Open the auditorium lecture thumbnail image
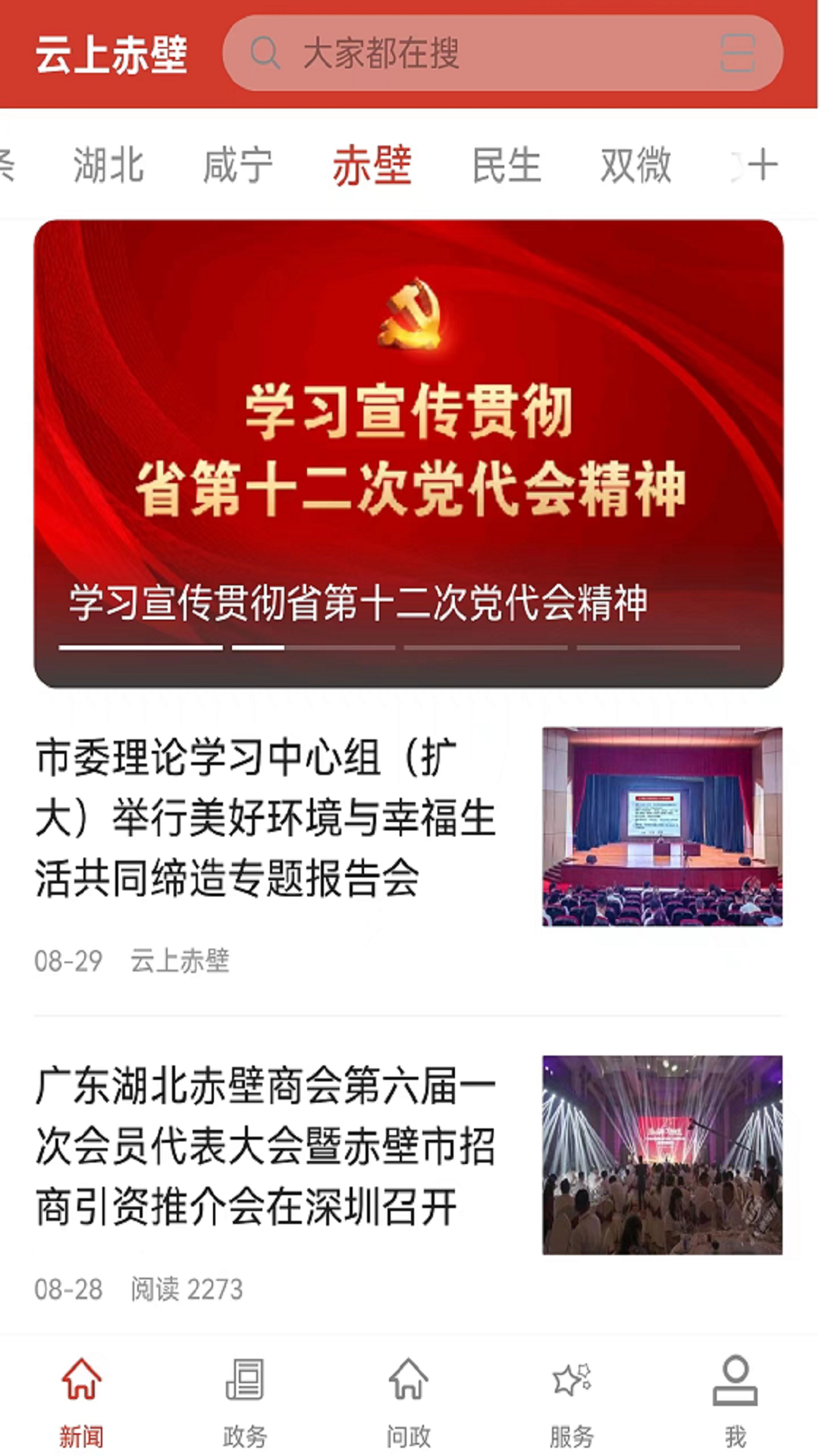819x1456 pixels. (664, 827)
